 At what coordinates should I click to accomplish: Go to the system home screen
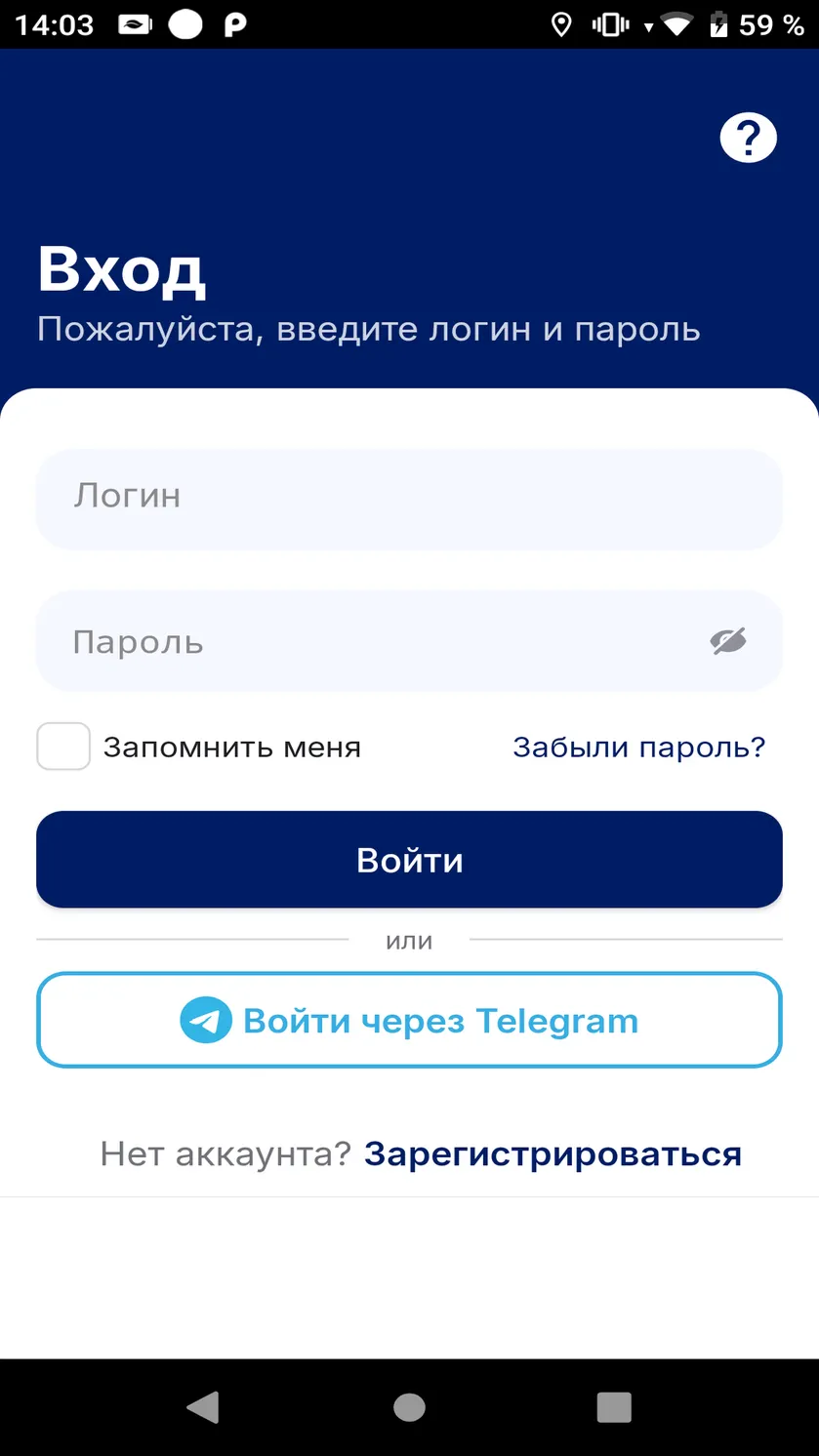(x=409, y=1407)
